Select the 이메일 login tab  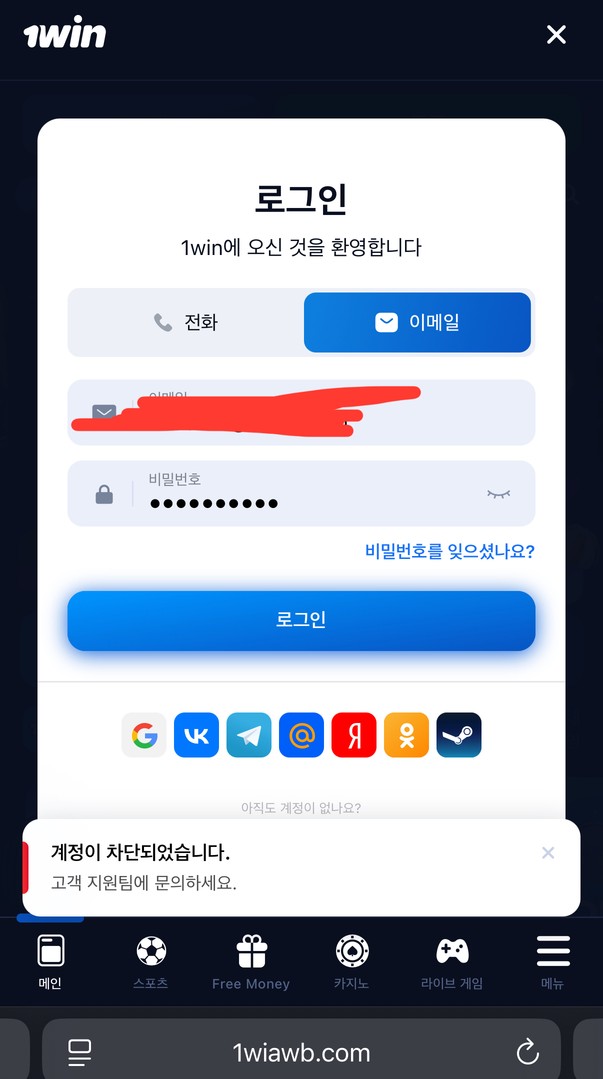pyautogui.click(x=417, y=322)
